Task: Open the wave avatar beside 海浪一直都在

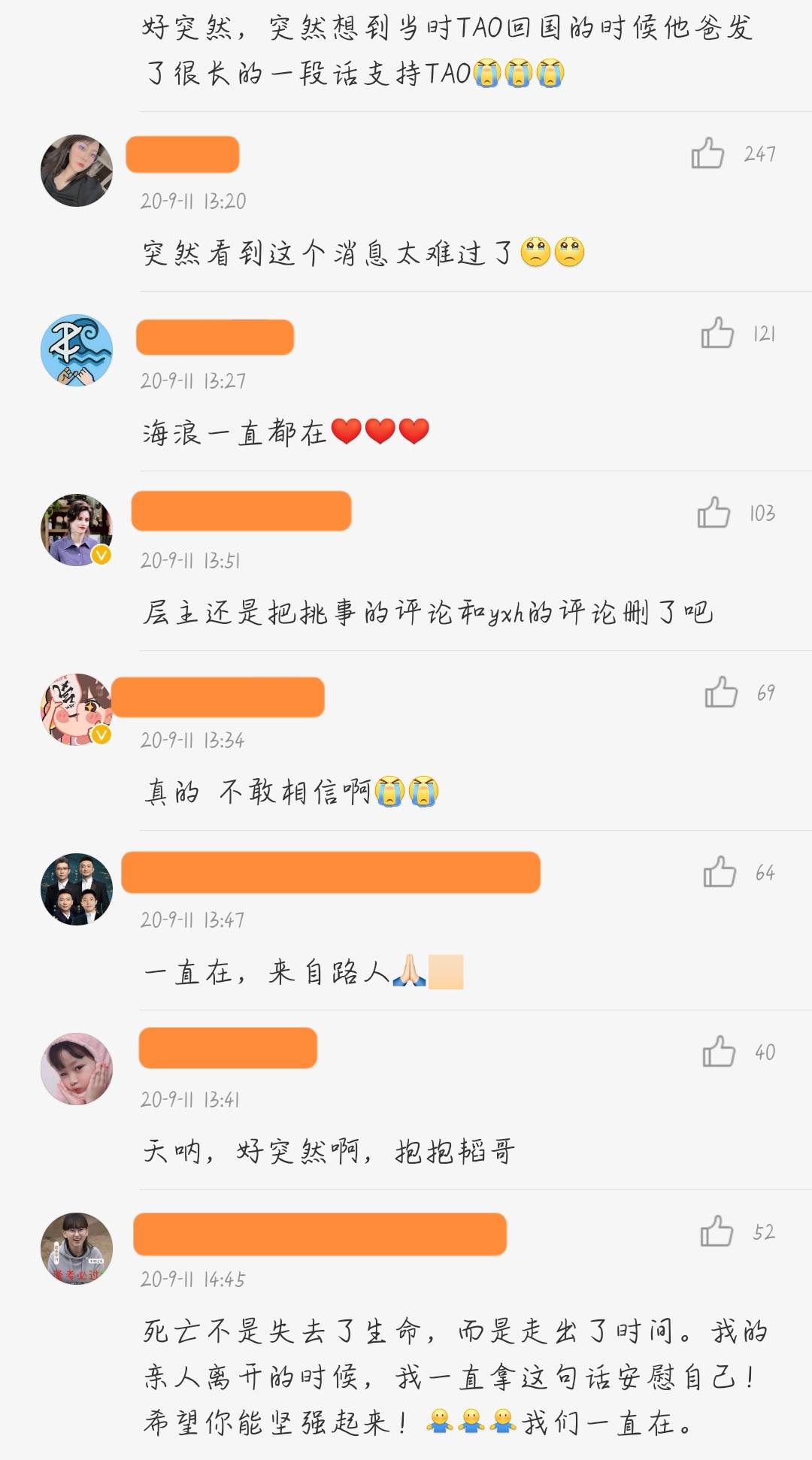Action: coord(77,350)
